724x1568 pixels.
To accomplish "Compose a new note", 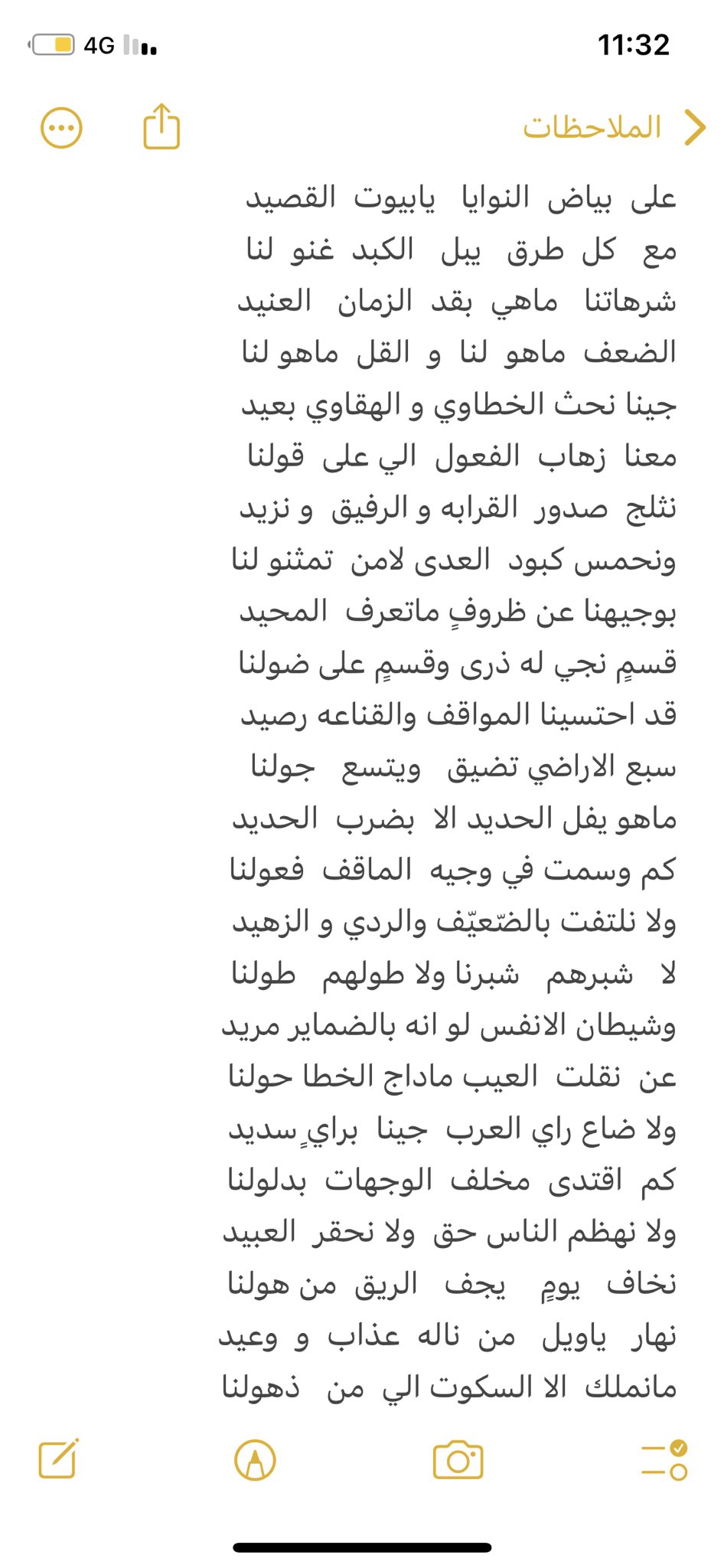I will [x=59, y=1459].
